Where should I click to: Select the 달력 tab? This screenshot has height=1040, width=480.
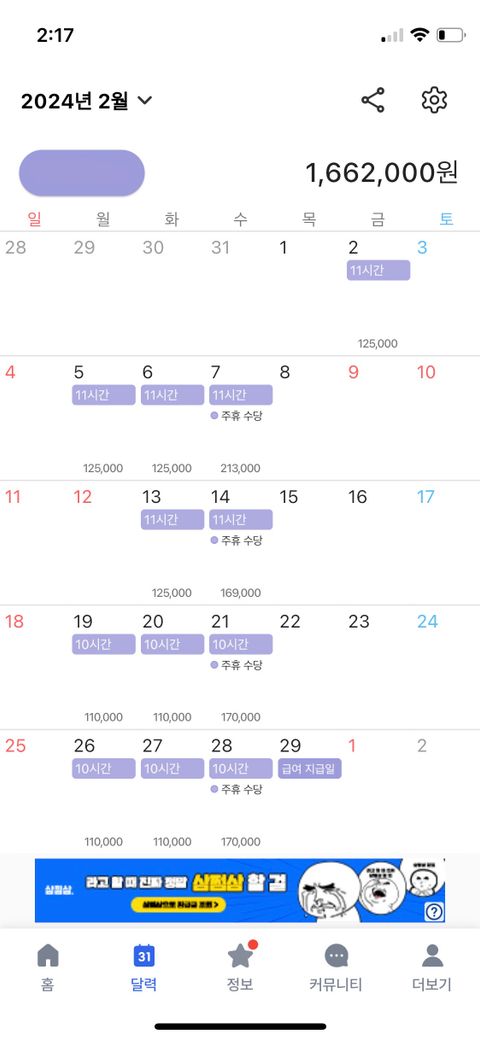(x=144, y=968)
